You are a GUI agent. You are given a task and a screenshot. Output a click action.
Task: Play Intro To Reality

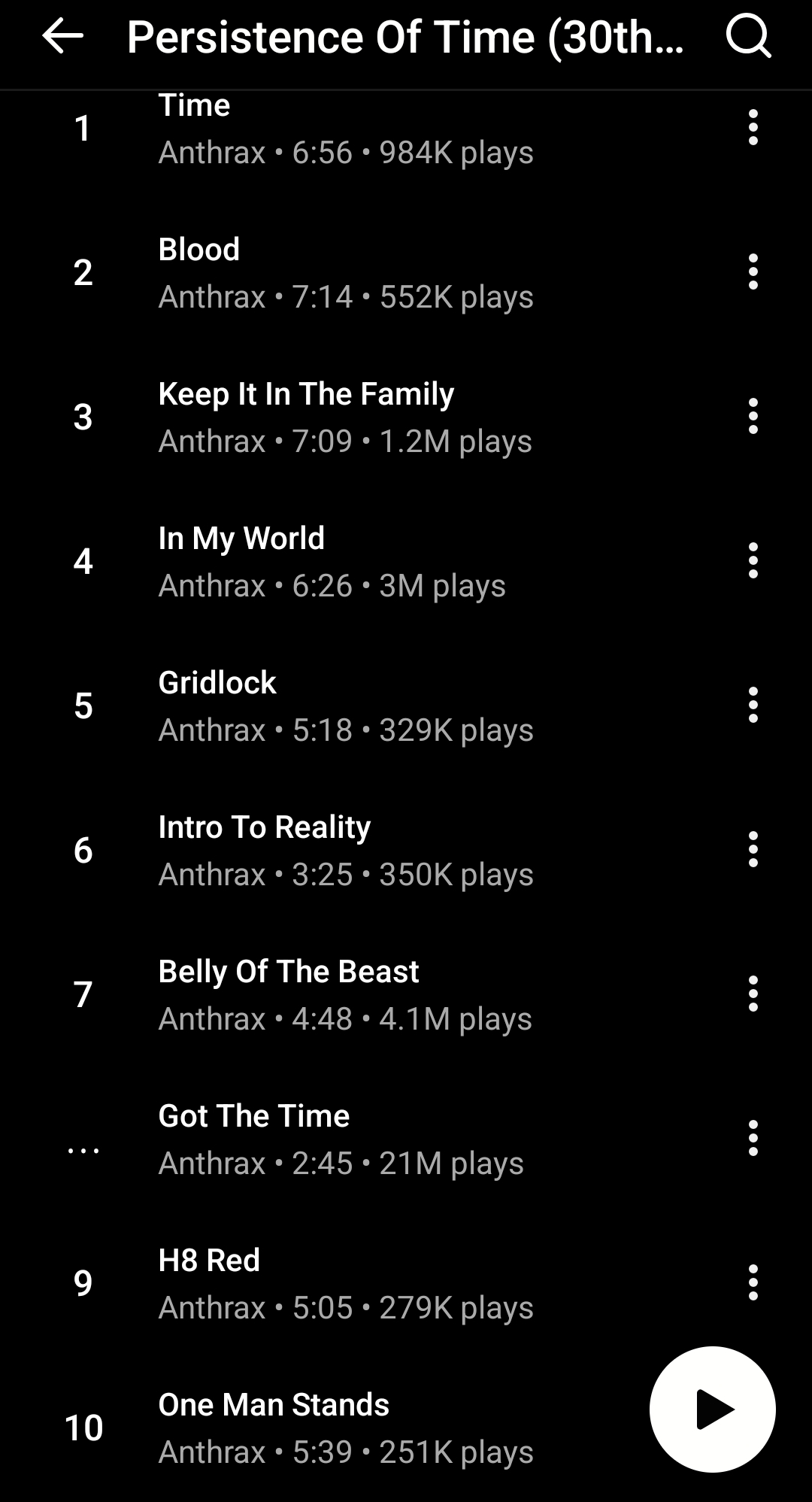click(346, 851)
